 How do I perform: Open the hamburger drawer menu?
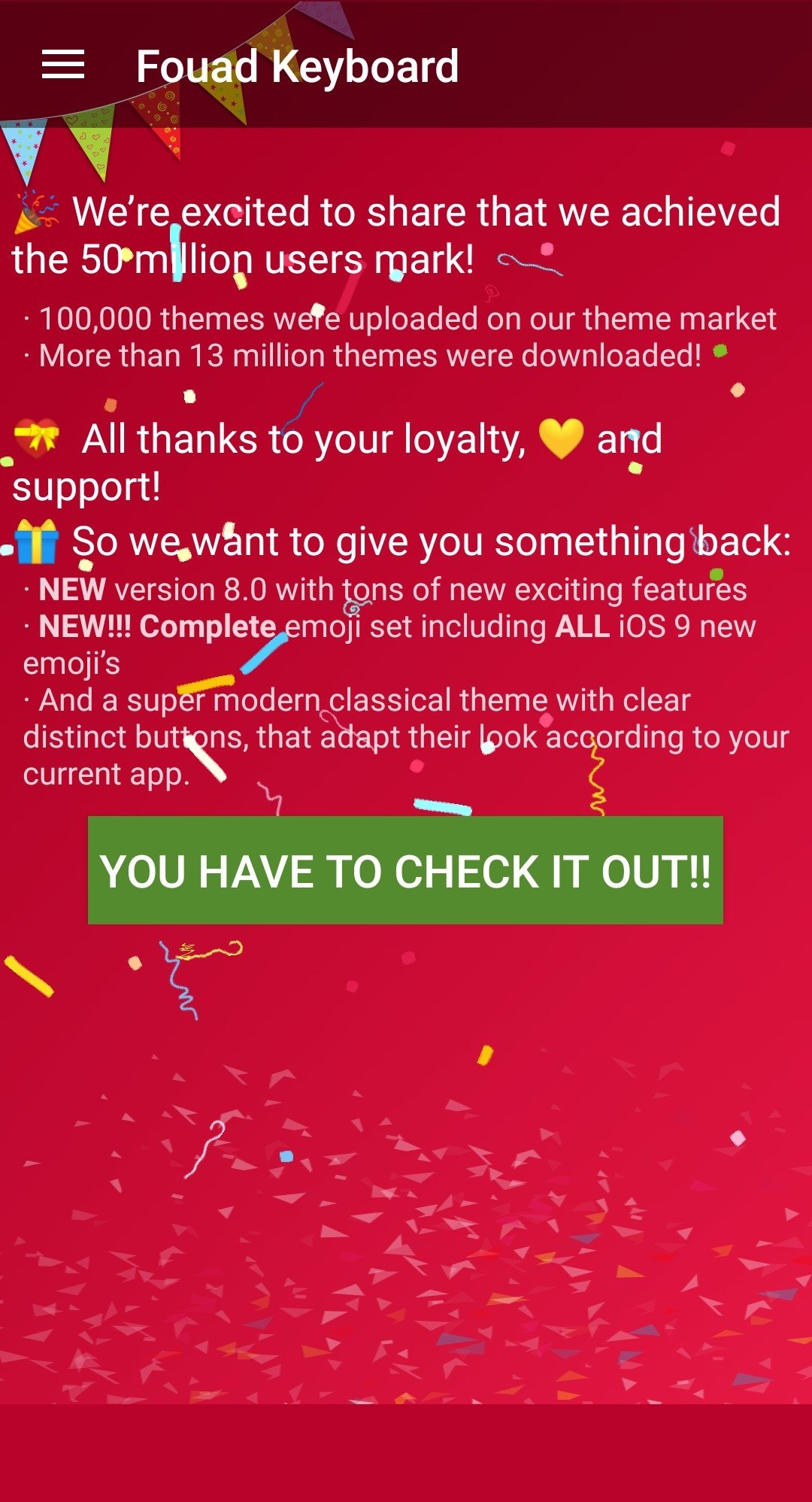click(63, 65)
